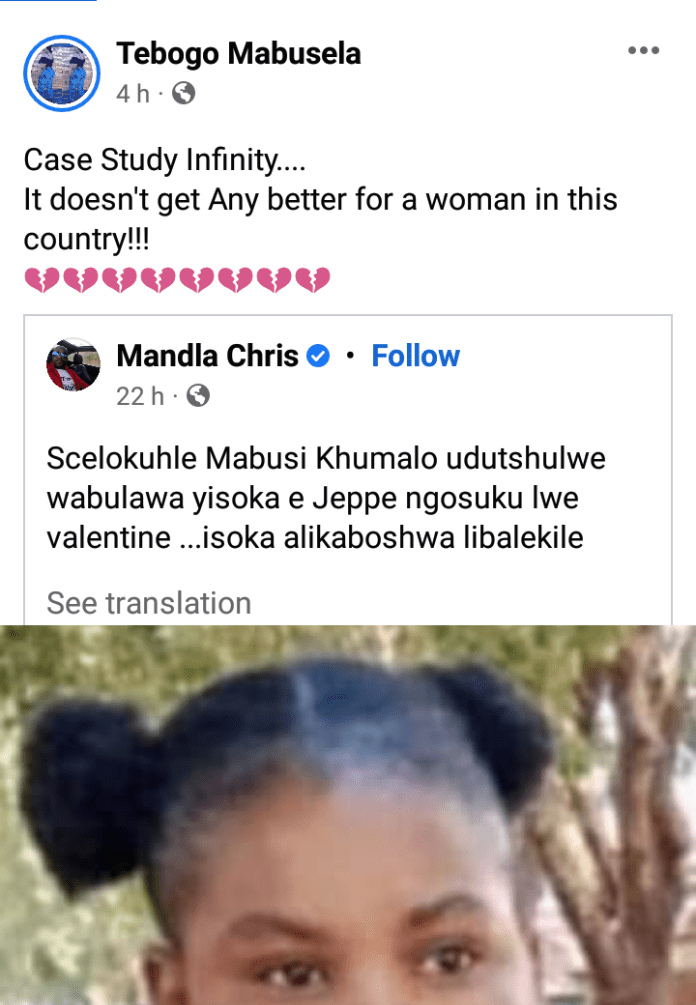Screen dimensions: 696x1005
Task: Open Tebogo Mabusela's profile picture
Action: (62, 72)
